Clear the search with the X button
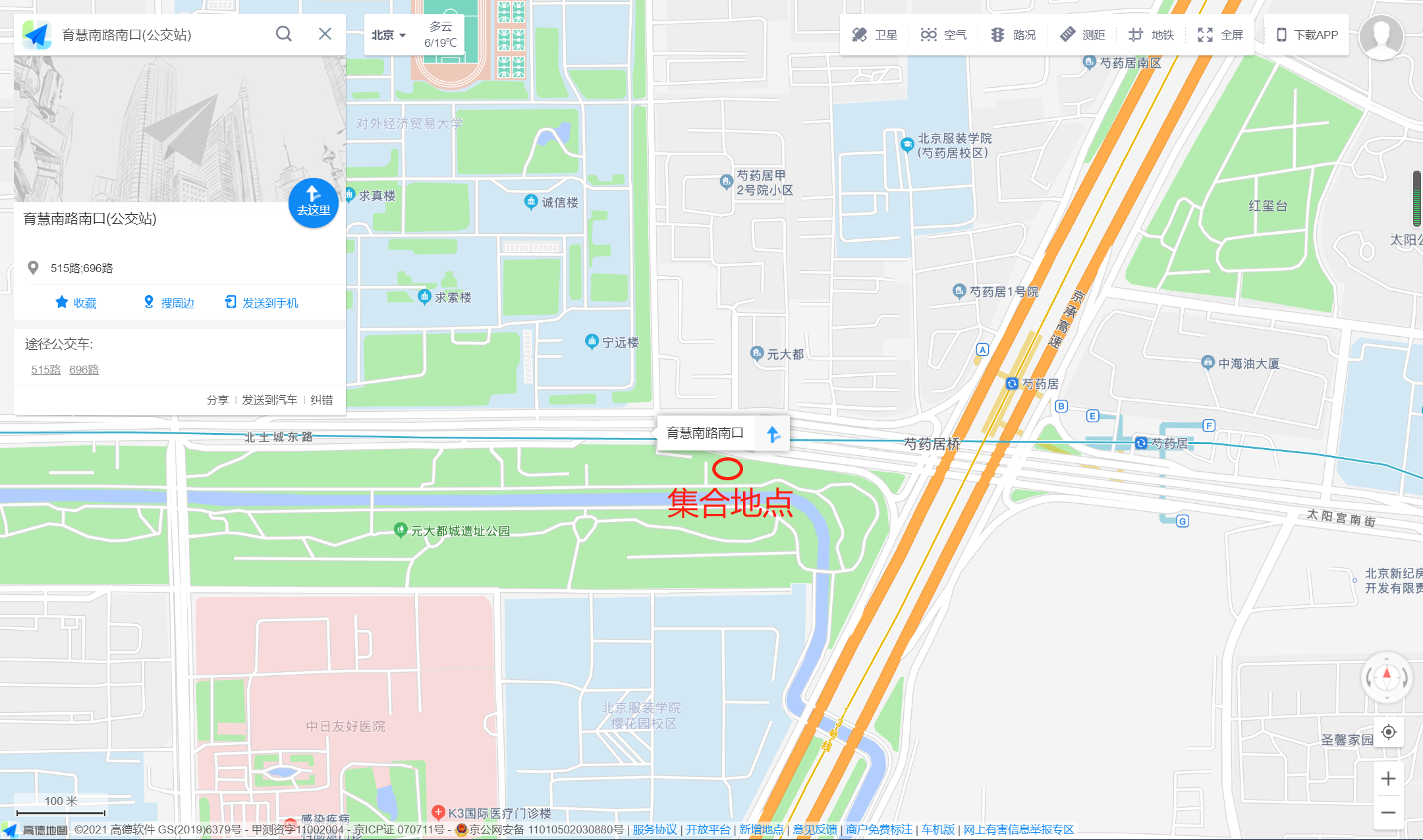 [325, 34]
